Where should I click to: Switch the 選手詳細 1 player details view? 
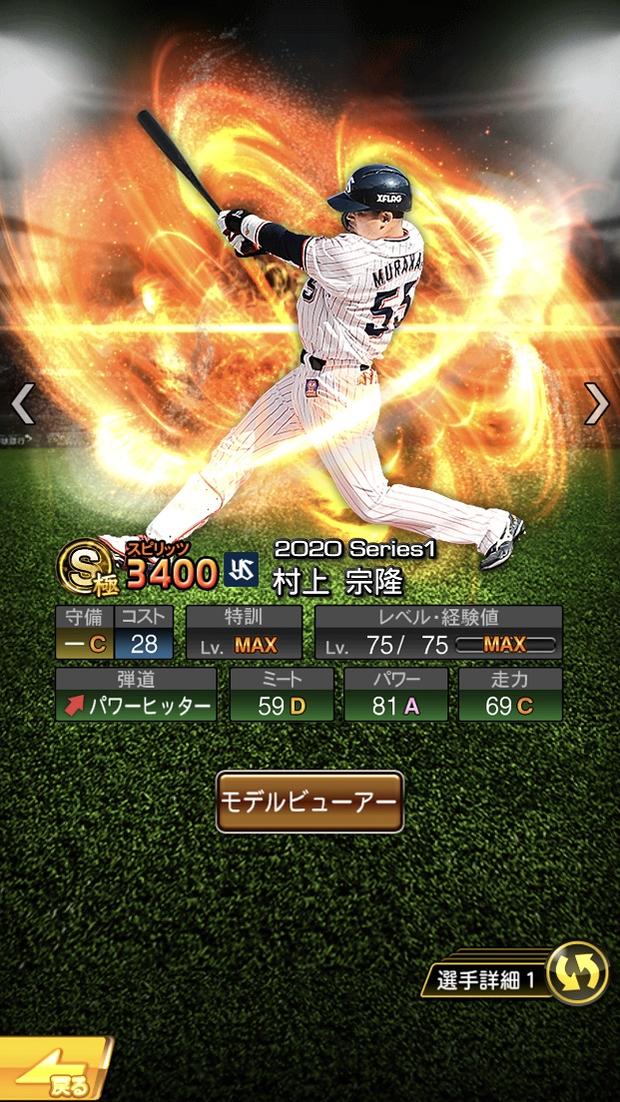[x=577, y=973]
